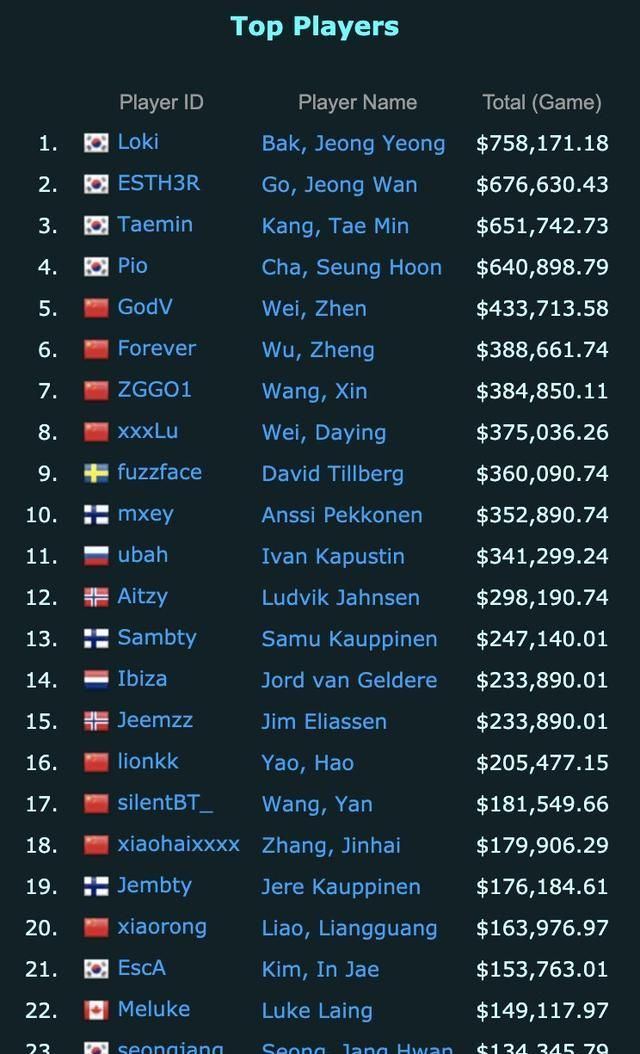View Jim Eliassen's profile

click(x=324, y=722)
